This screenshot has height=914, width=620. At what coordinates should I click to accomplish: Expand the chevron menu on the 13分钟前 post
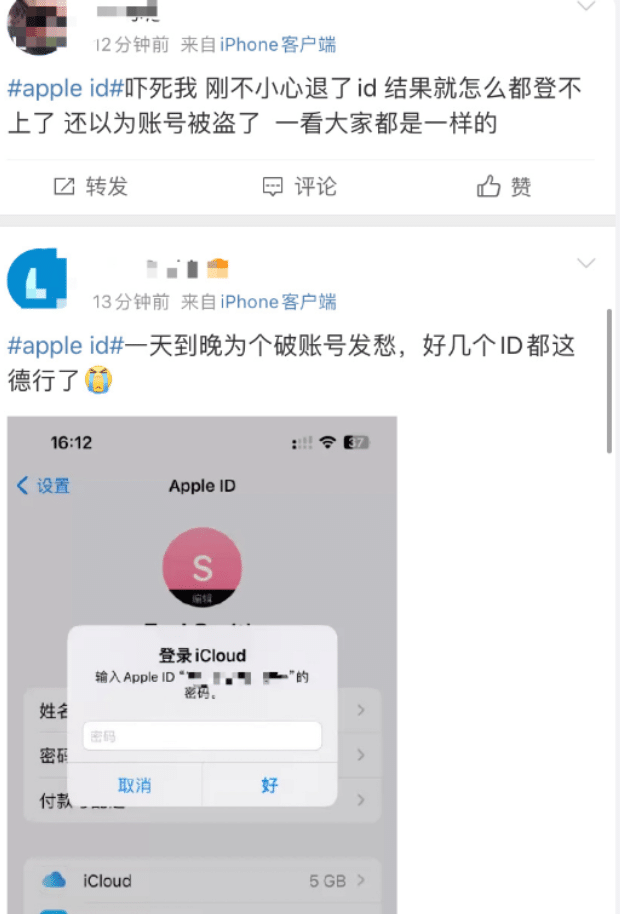[586, 264]
